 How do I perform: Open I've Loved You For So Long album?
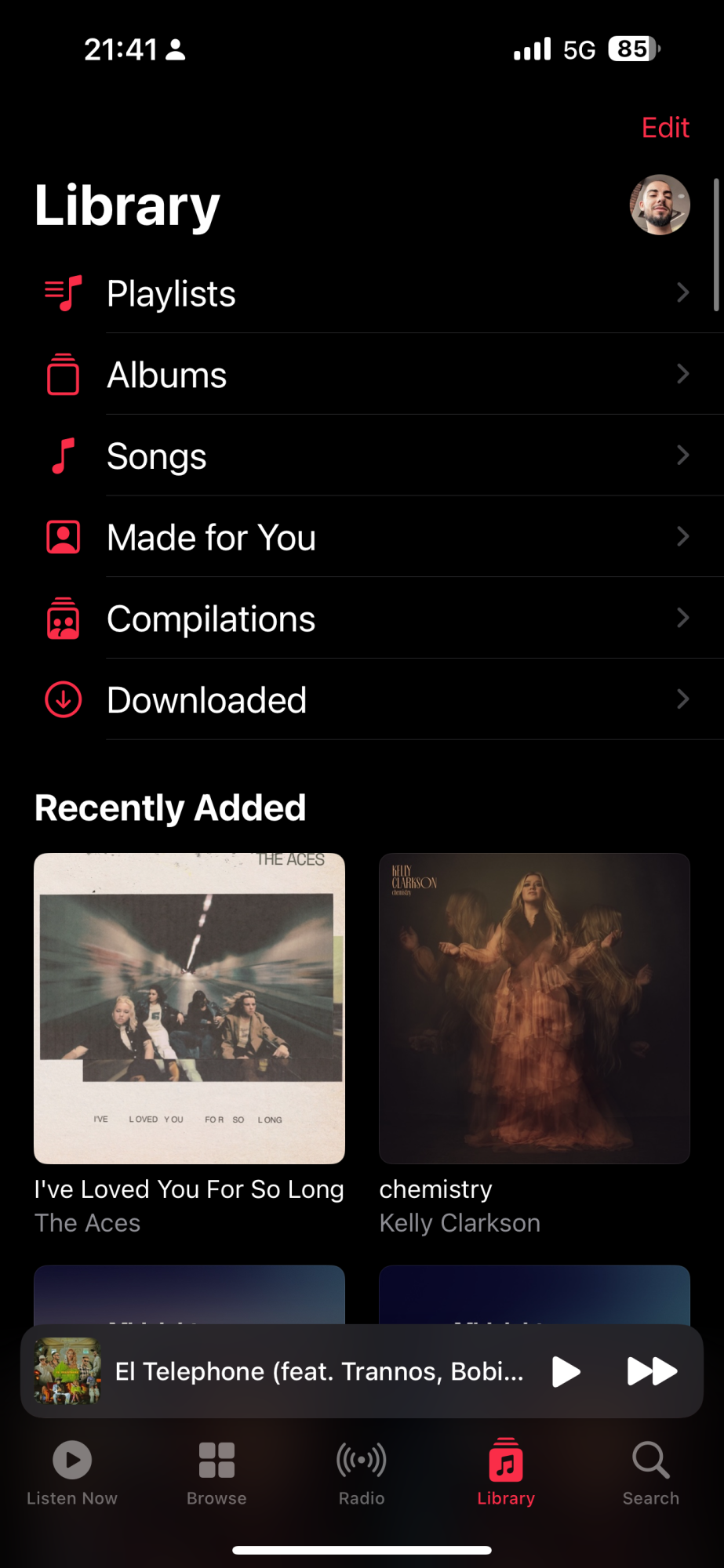pos(189,1008)
